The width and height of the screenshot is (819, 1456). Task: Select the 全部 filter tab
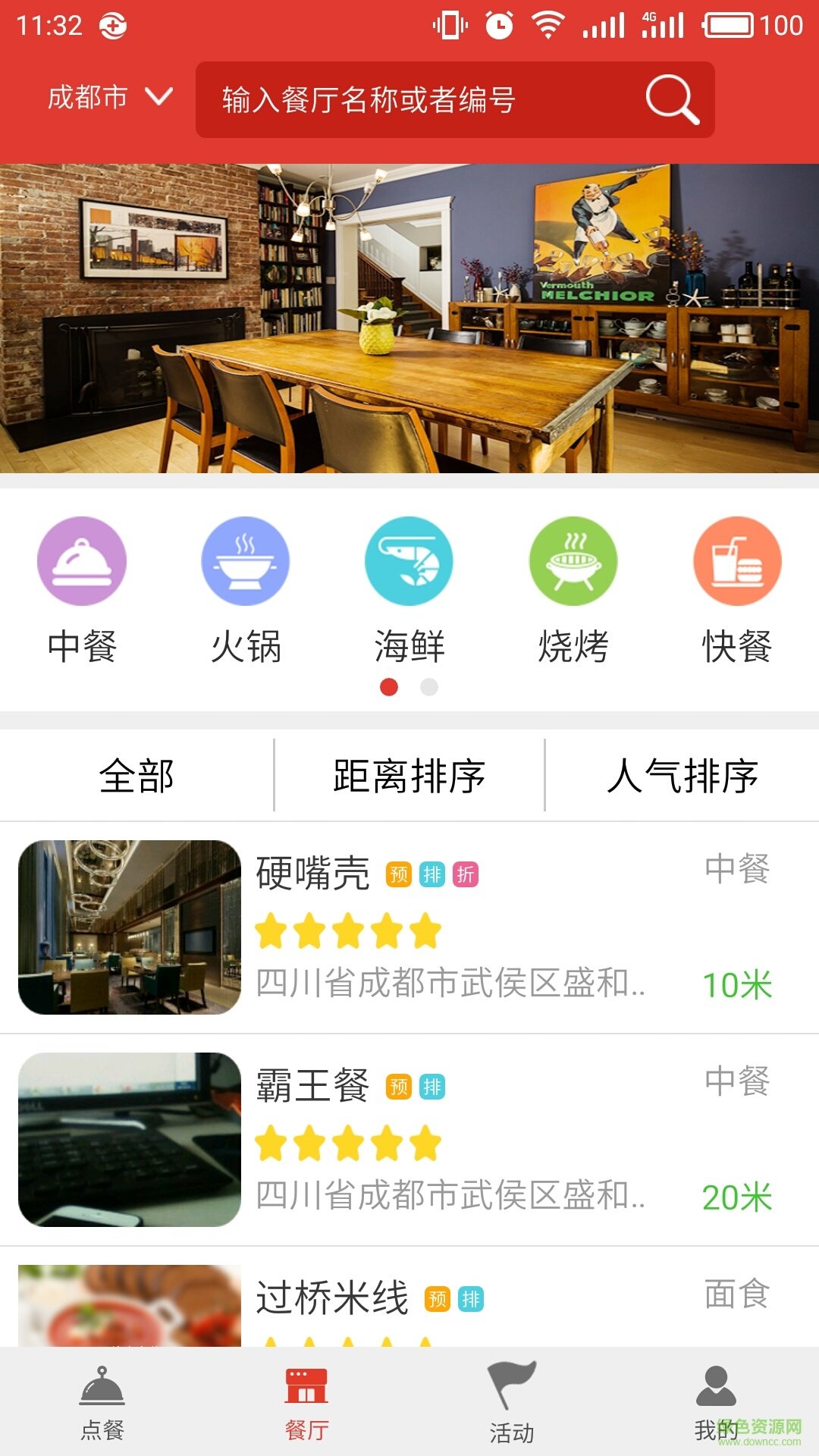(136, 775)
